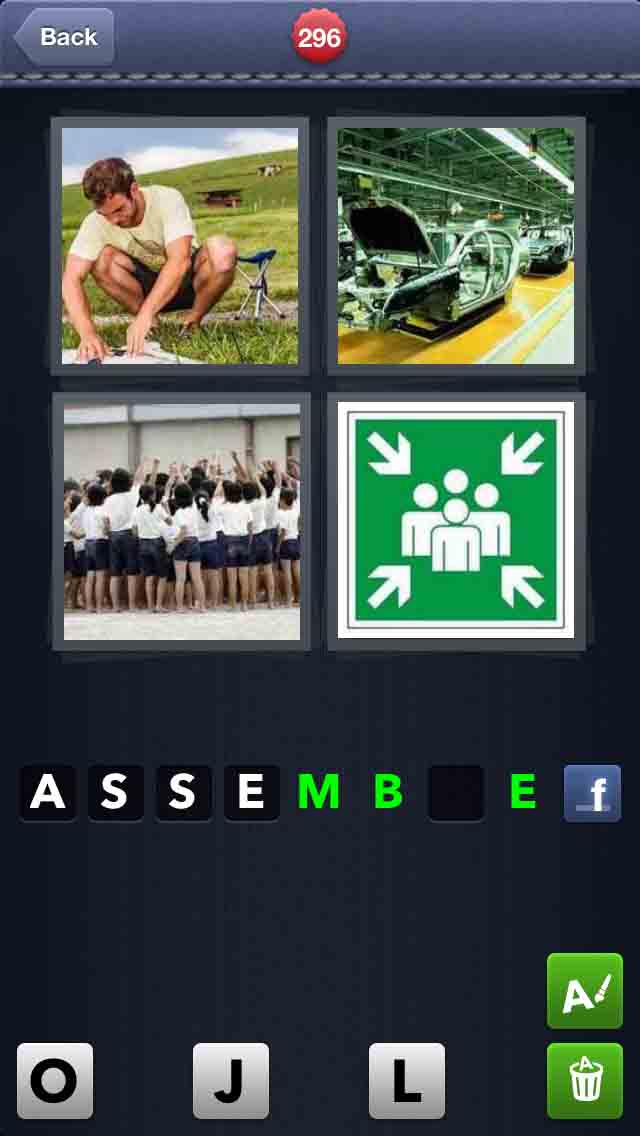Go back to the previous screen
This screenshot has width=640, height=1136.
click(63, 37)
